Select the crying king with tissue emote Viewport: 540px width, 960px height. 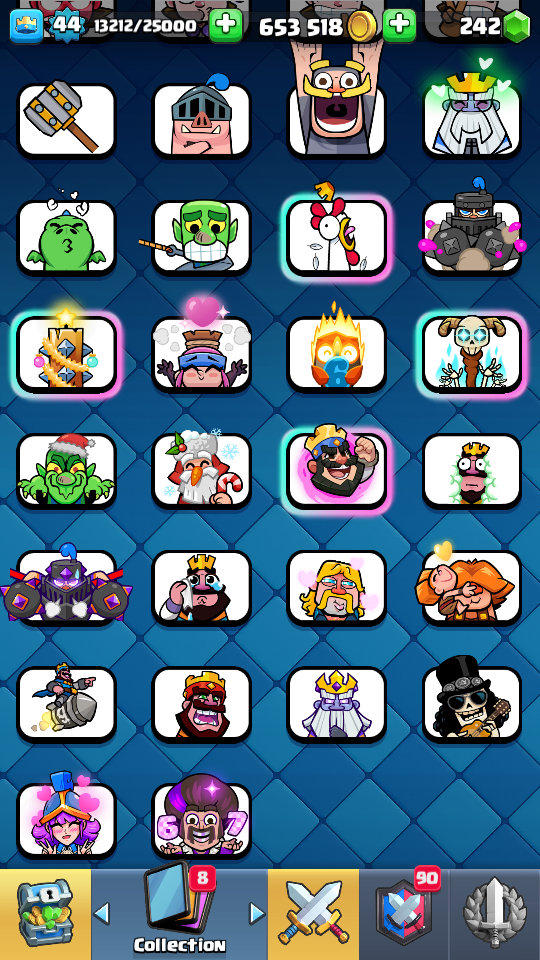point(201,587)
